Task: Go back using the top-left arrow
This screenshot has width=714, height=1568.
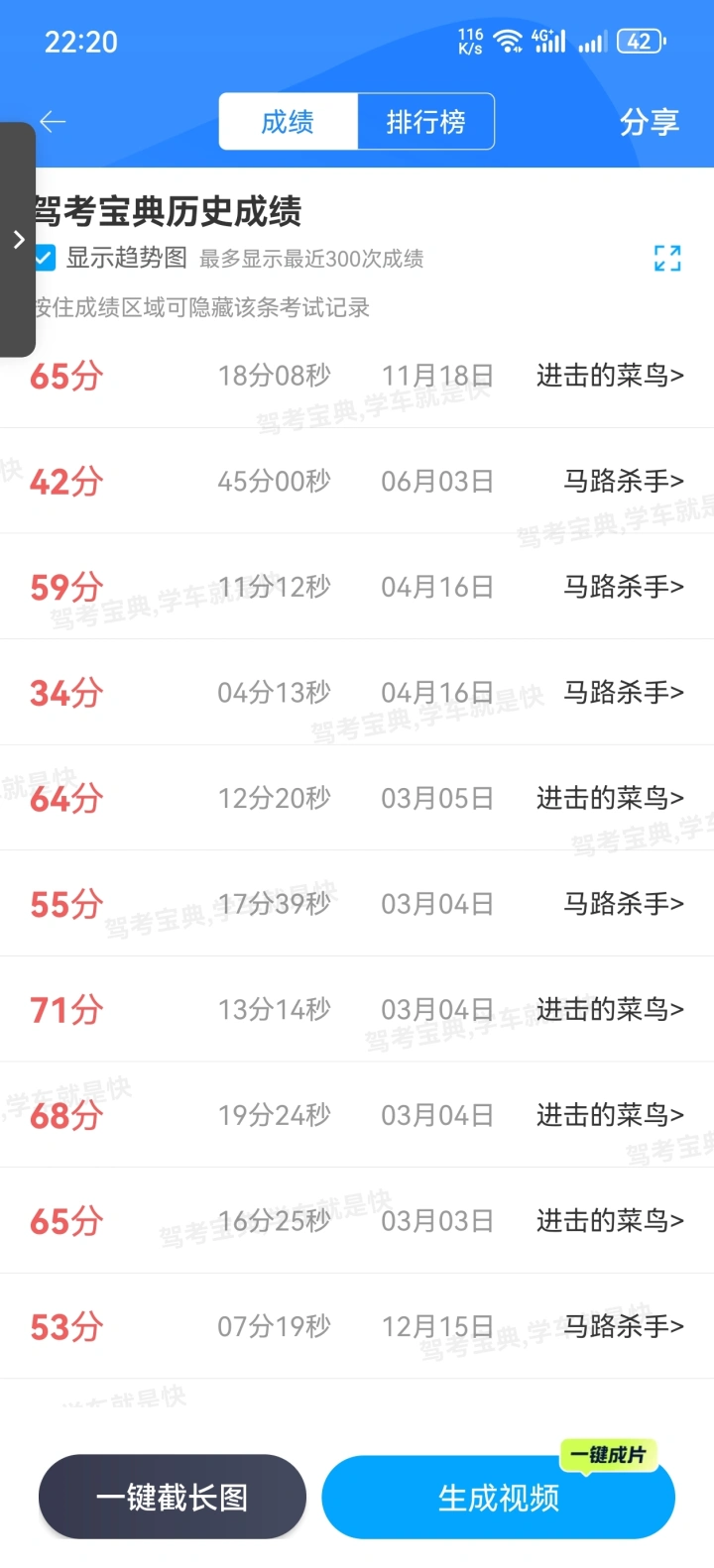Action: click(x=53, y=122)
